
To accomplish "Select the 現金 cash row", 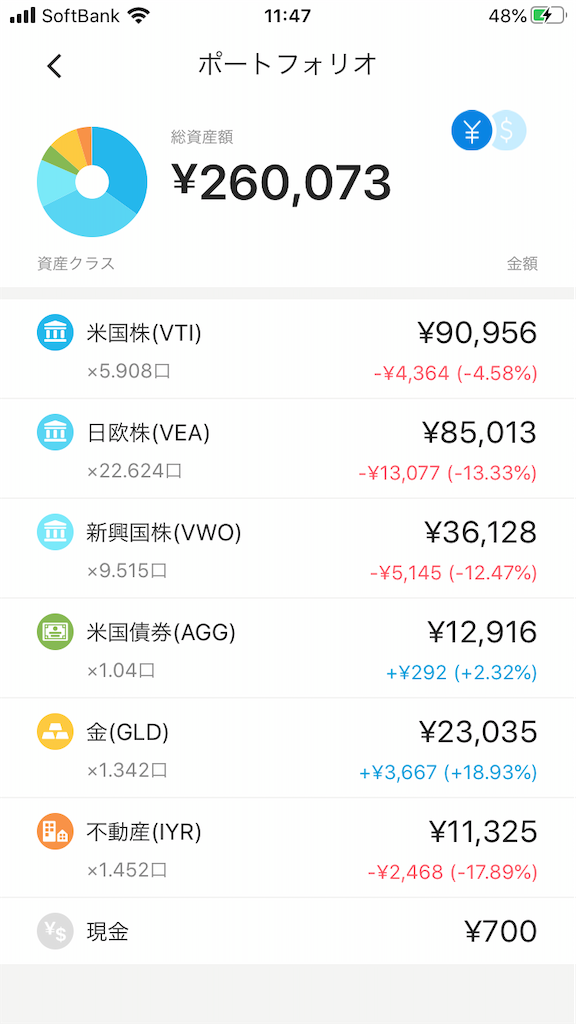I will click(288, 931).
